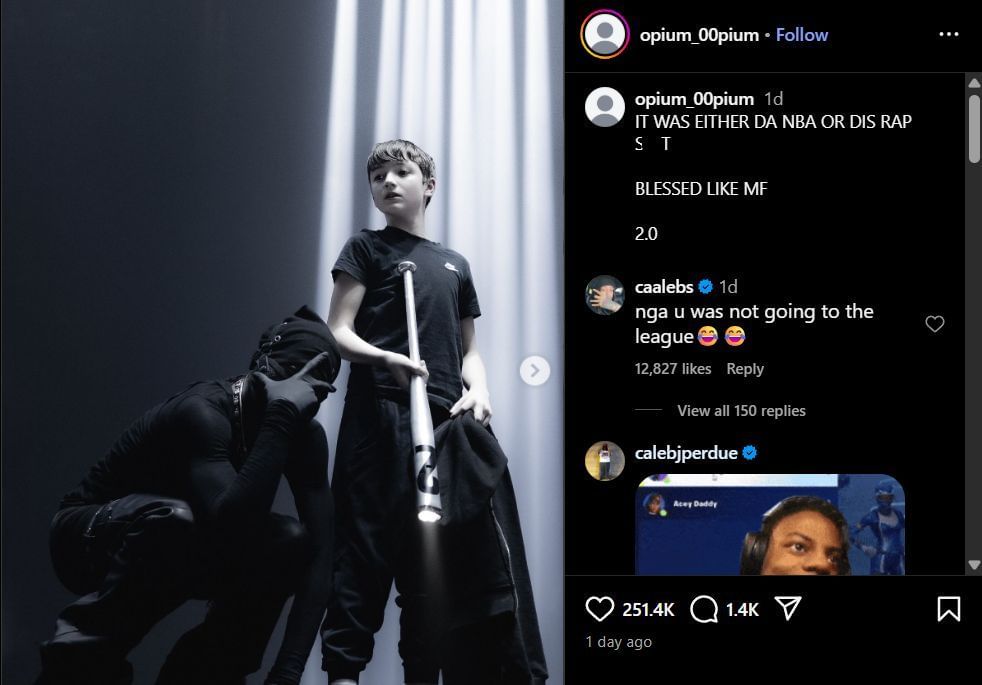
Task: Open the comments via the speech bubble icon
Action: point(704,608)
